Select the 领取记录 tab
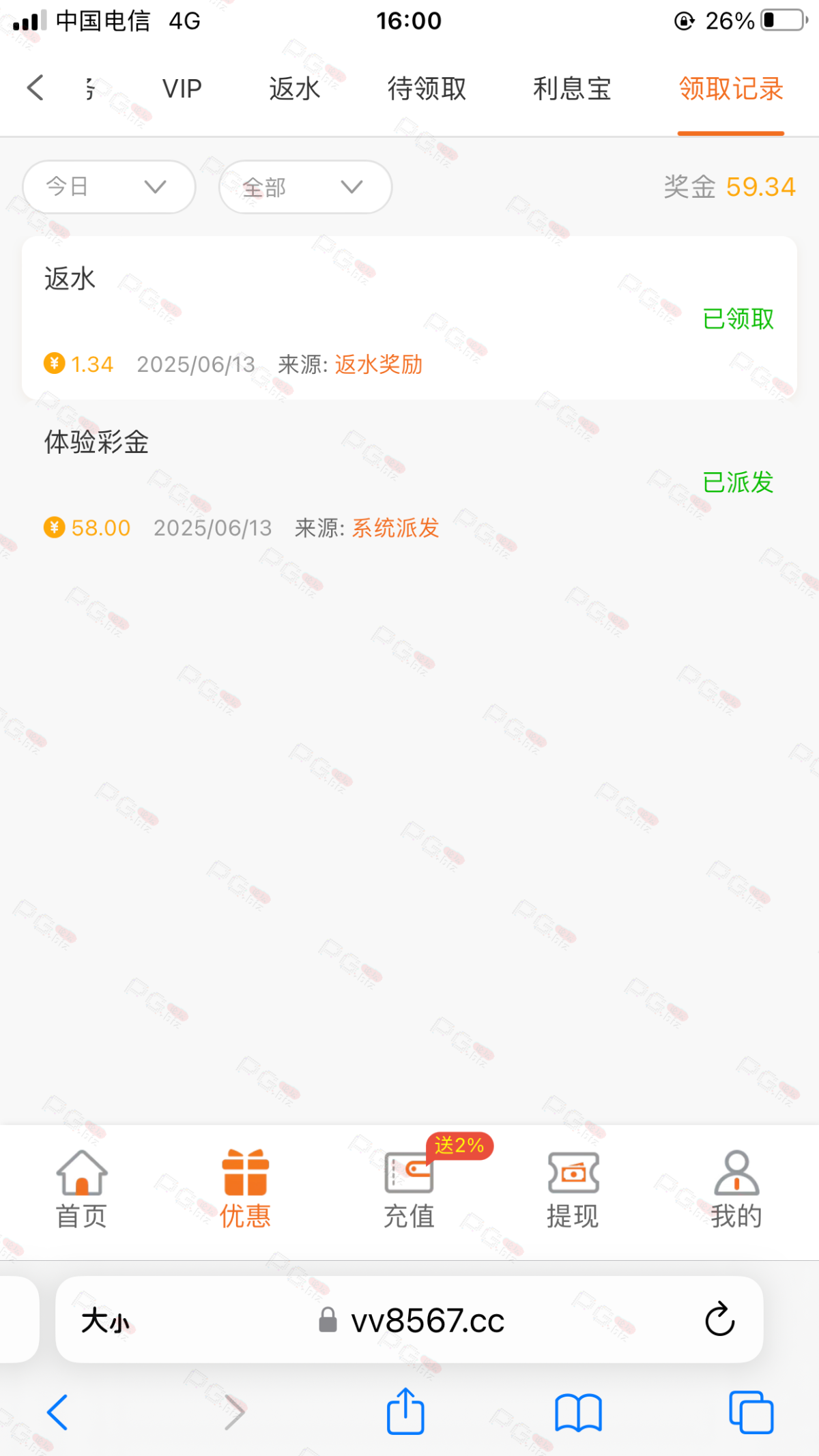 (x=731, y=89)
